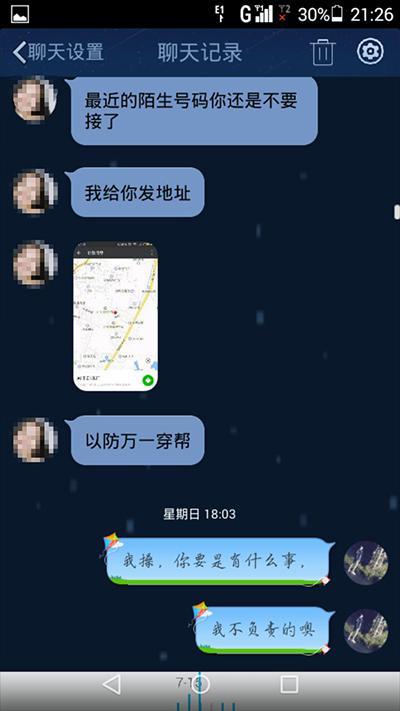400x711 pixels.
Task: Open the gear settings icon
Action: click(370, 51)
